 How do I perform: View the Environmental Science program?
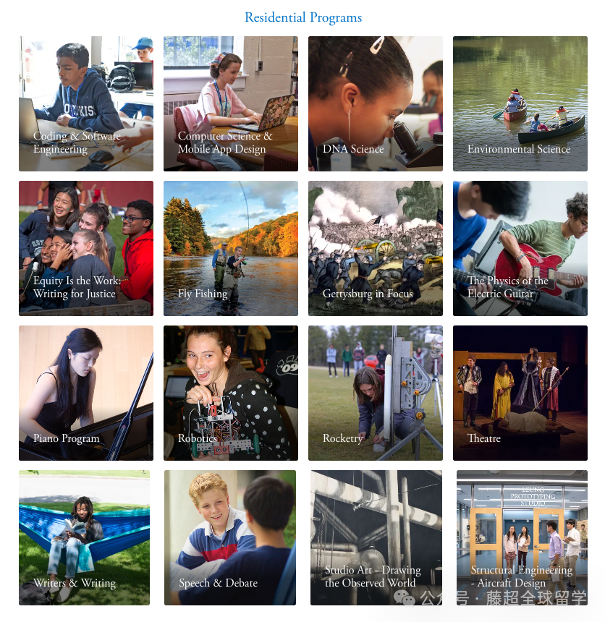point(520,104)
